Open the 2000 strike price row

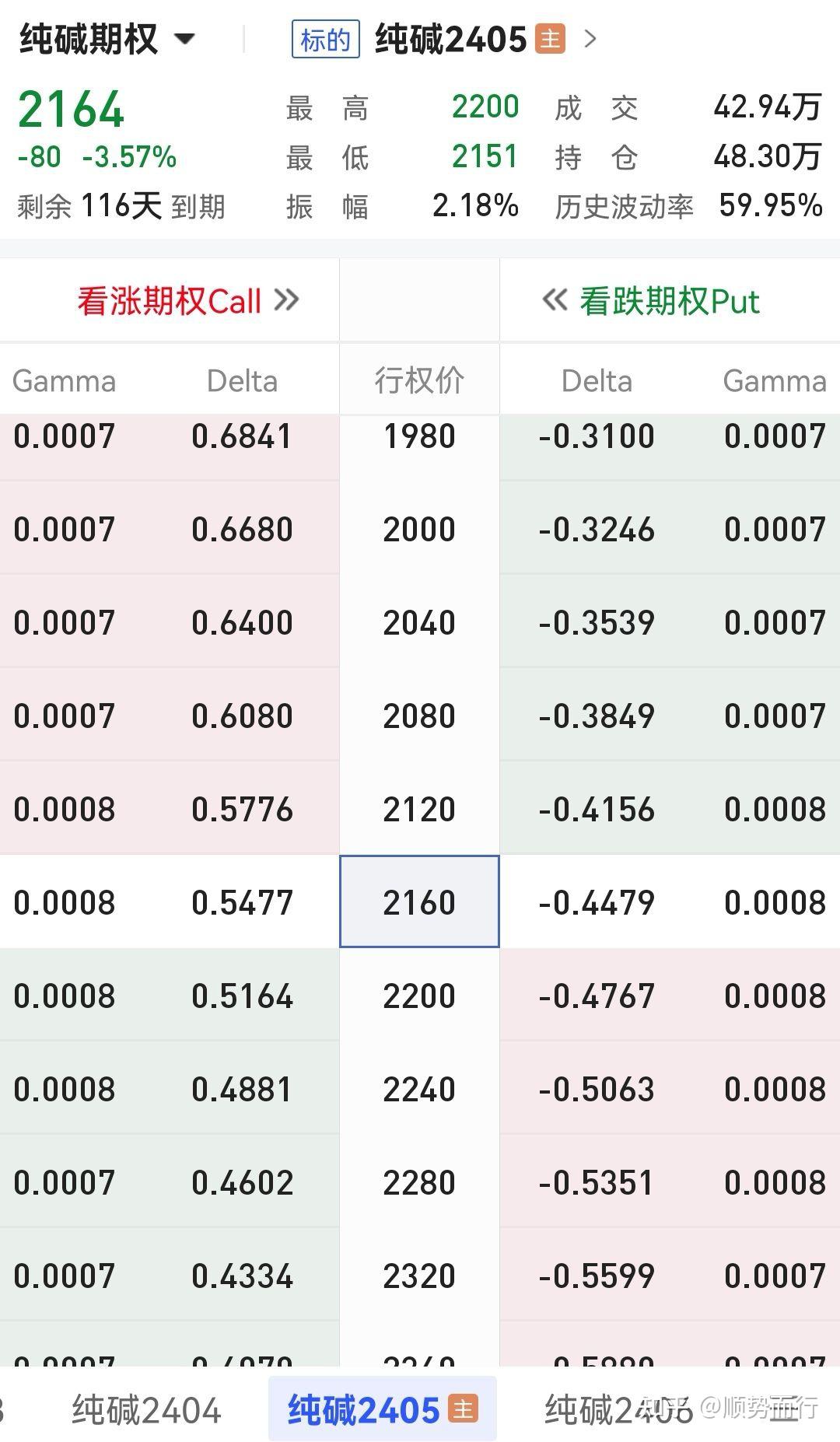coord(419,530)
